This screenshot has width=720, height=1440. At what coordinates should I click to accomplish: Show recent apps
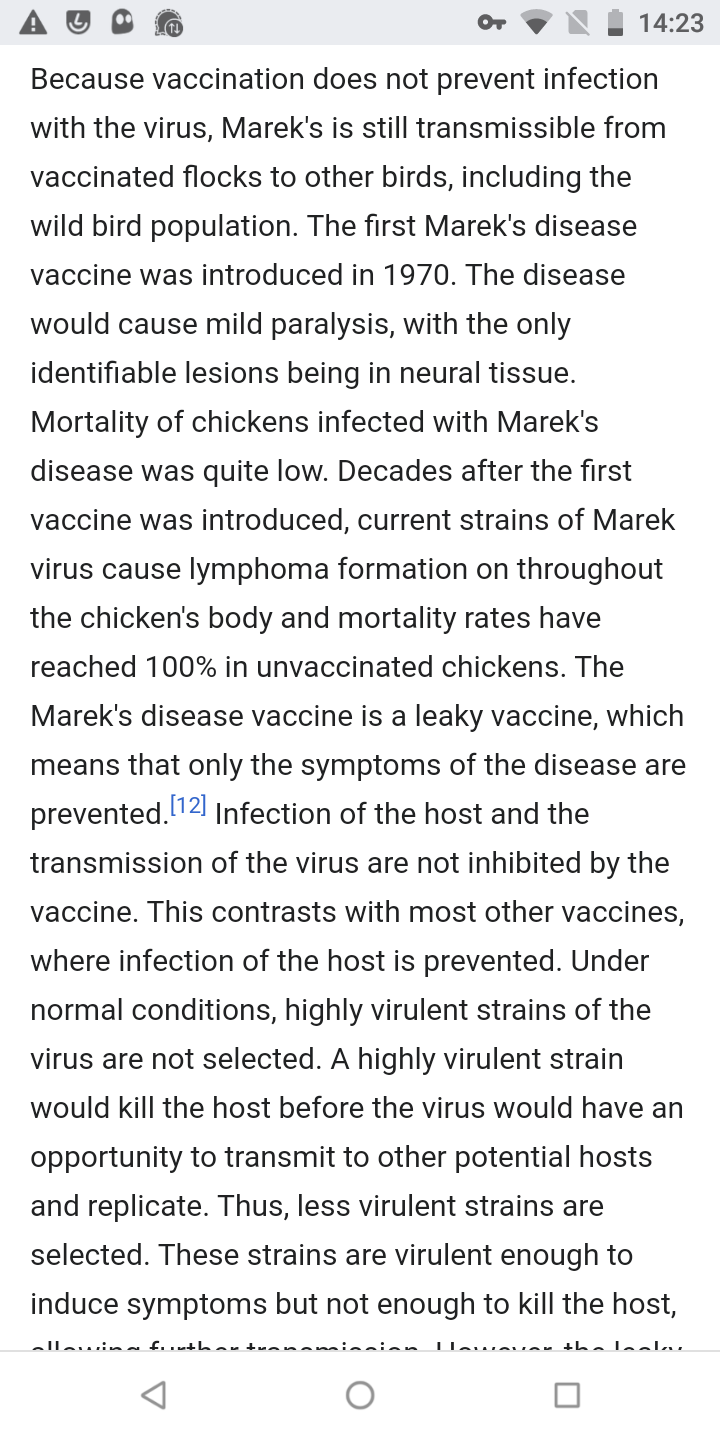pos(567,1395)
